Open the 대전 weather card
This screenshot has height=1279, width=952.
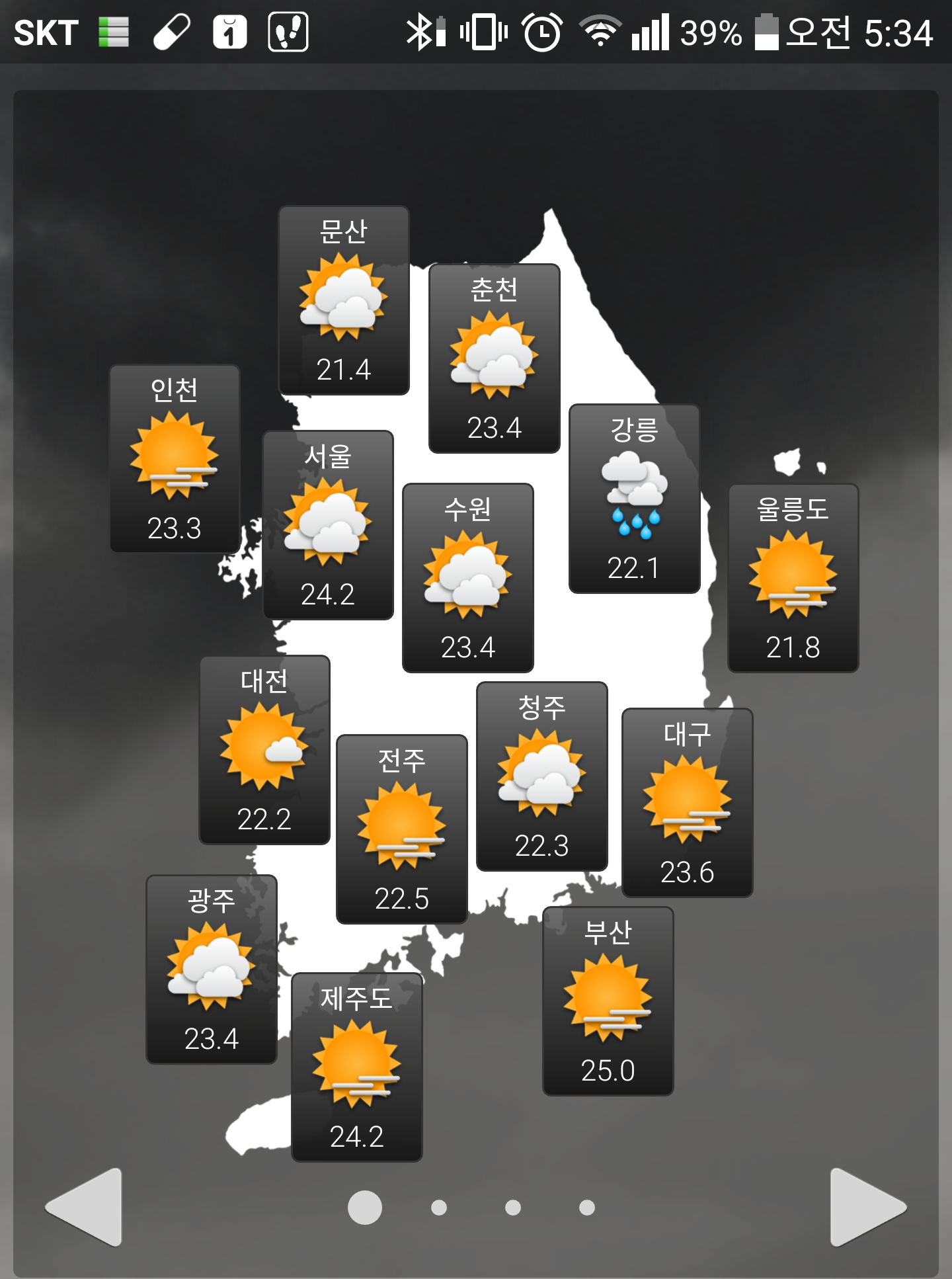pos(264,750)
